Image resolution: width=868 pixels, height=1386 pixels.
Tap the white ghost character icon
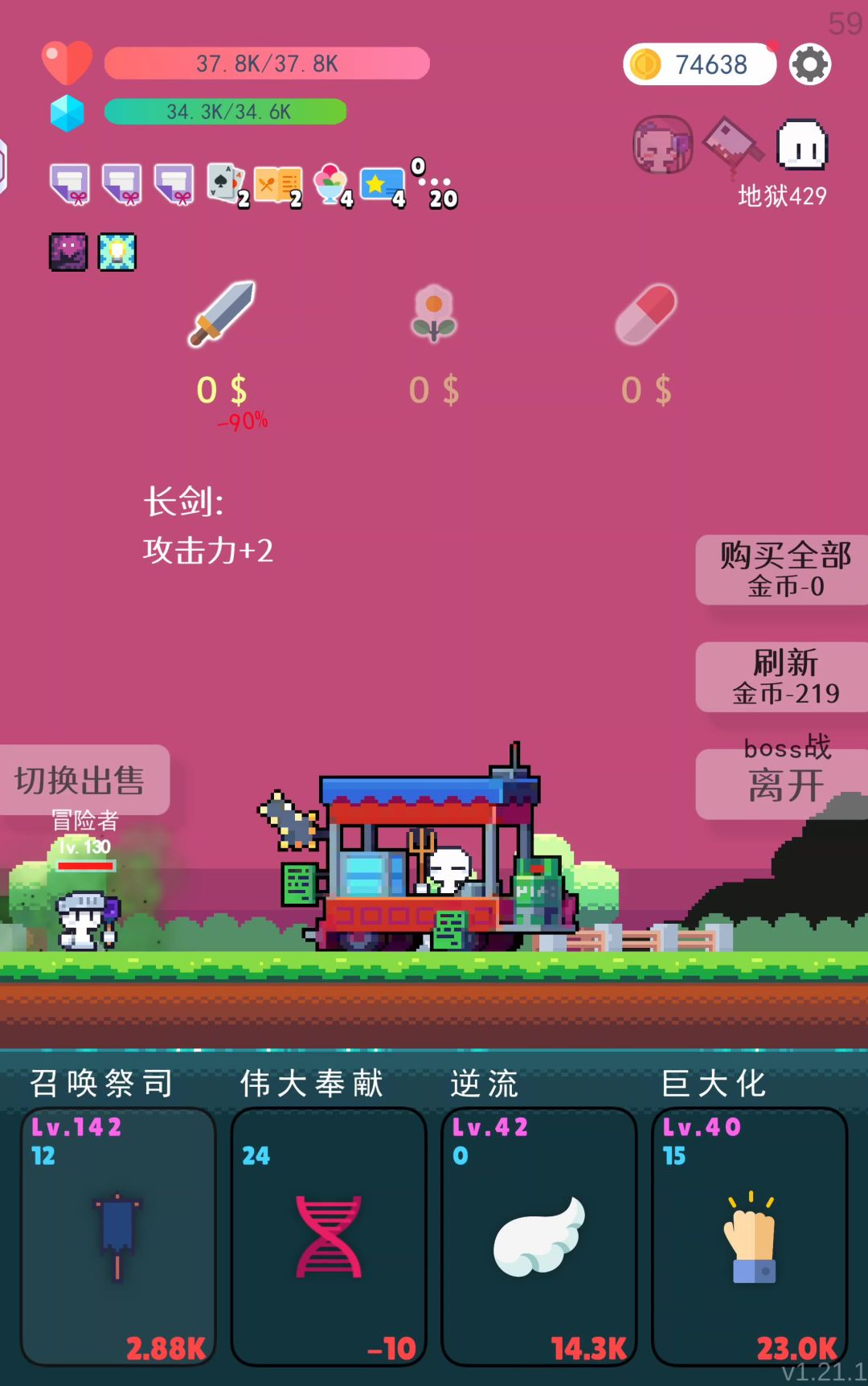801,146
